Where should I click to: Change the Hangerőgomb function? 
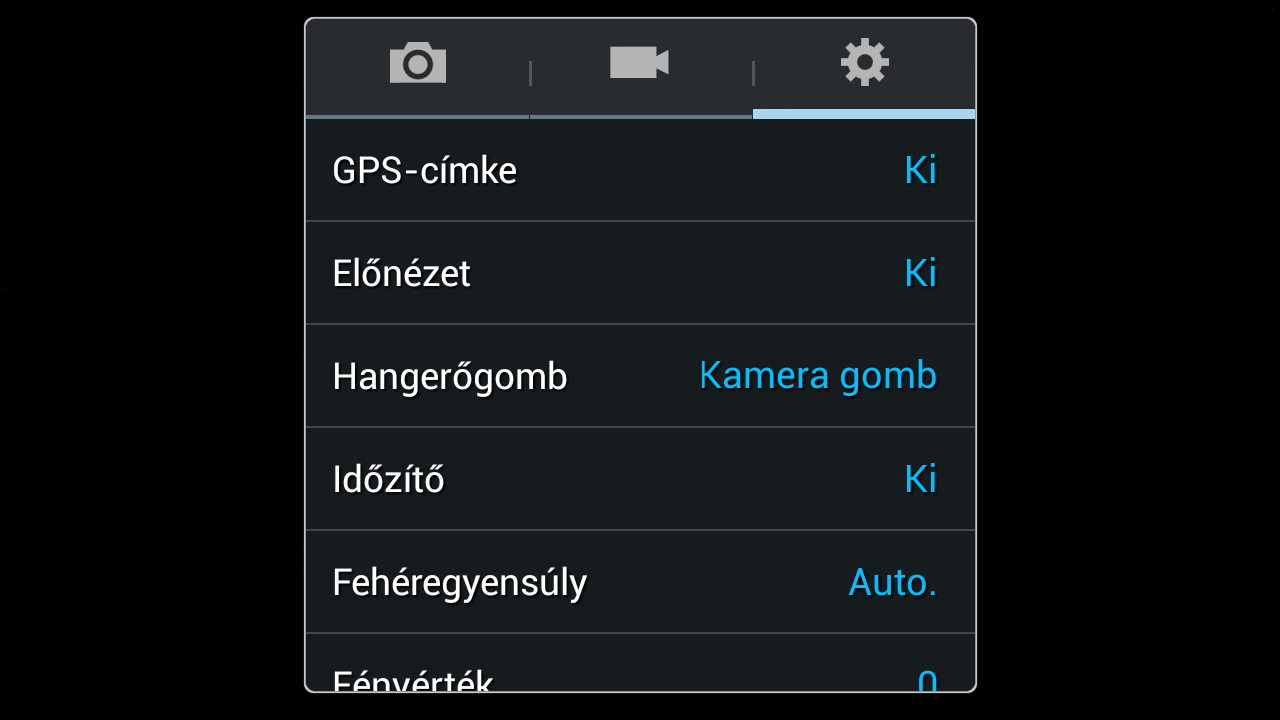640,376
